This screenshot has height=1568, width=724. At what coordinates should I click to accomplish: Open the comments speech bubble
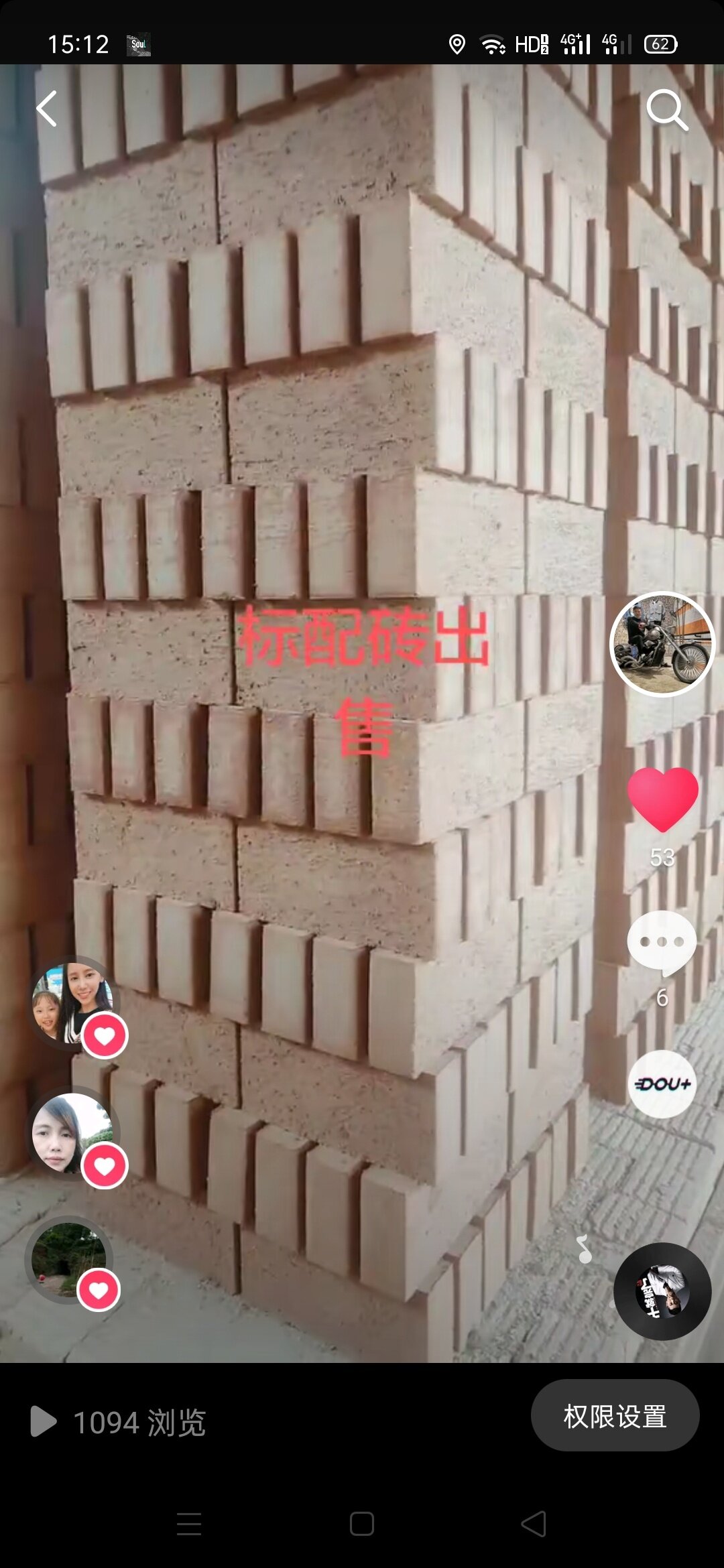pos(662,943)
